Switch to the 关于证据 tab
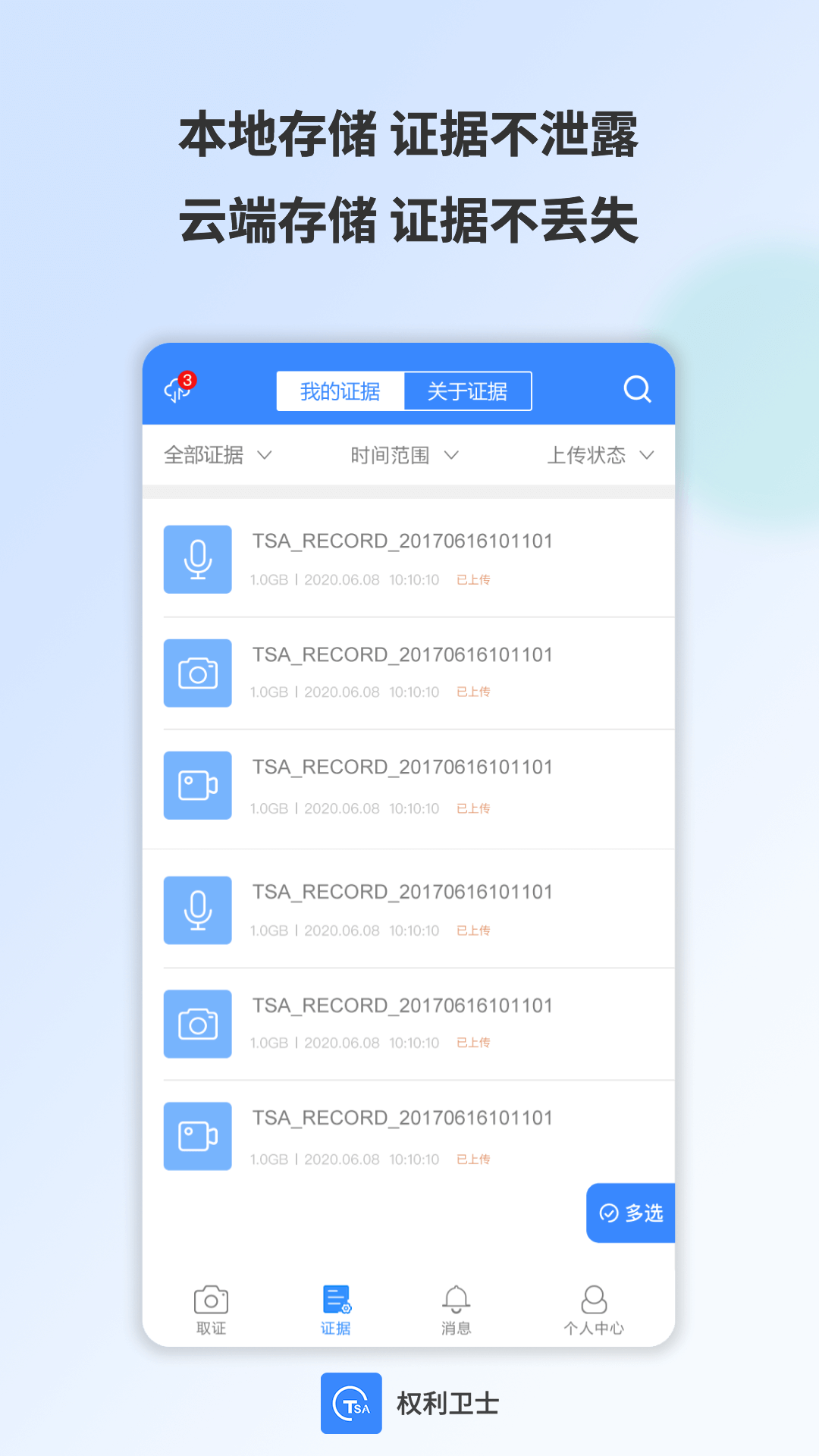The image size is (819, 1456). click(468, 391)
